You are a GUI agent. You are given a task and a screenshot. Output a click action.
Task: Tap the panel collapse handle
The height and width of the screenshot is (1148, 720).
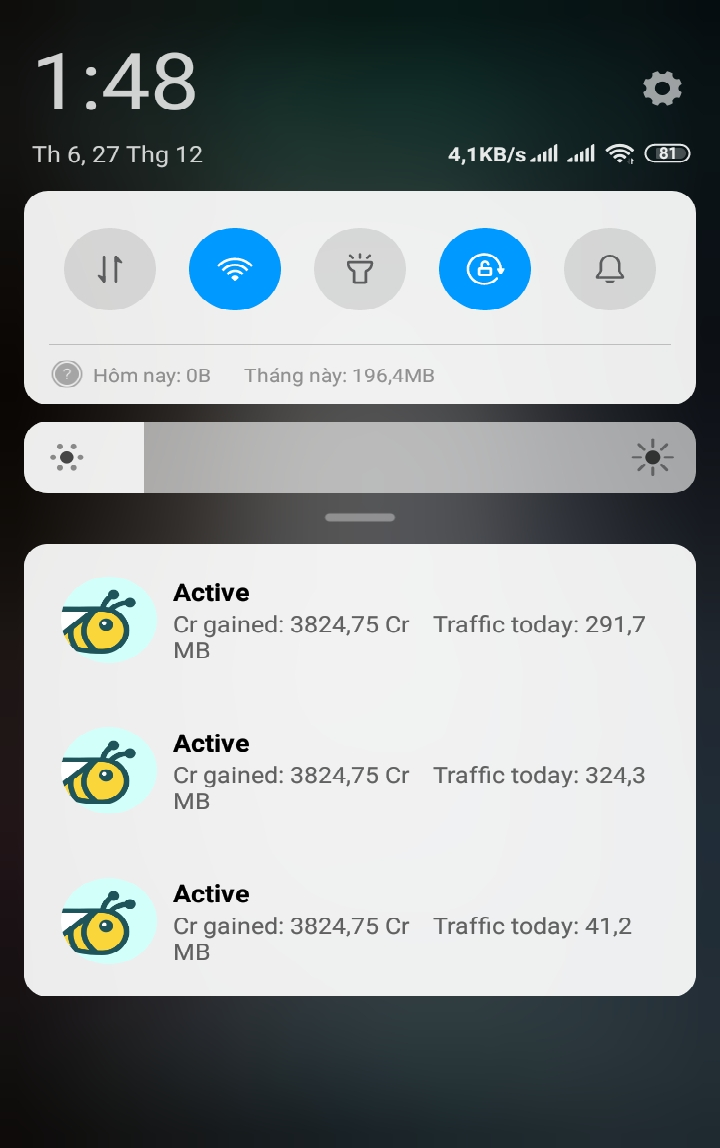pos(360,517)
